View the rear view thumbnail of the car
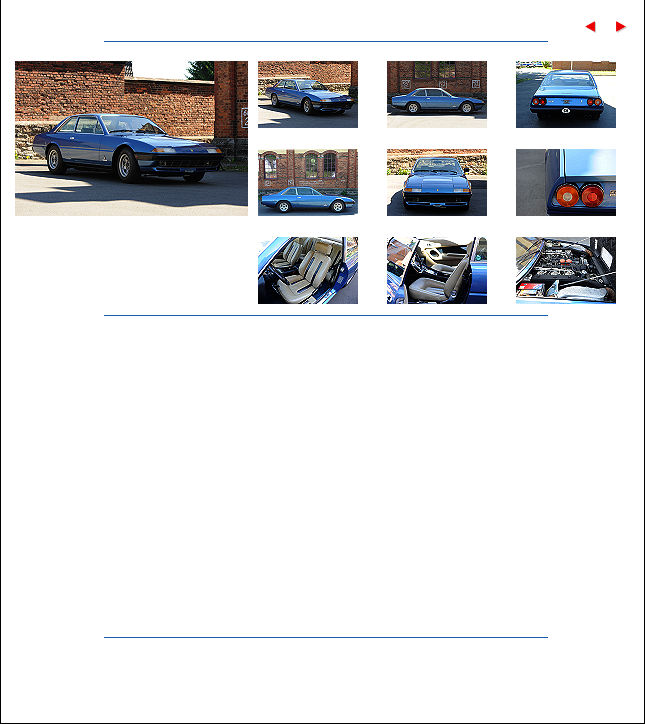 click(x=566, y=94)
